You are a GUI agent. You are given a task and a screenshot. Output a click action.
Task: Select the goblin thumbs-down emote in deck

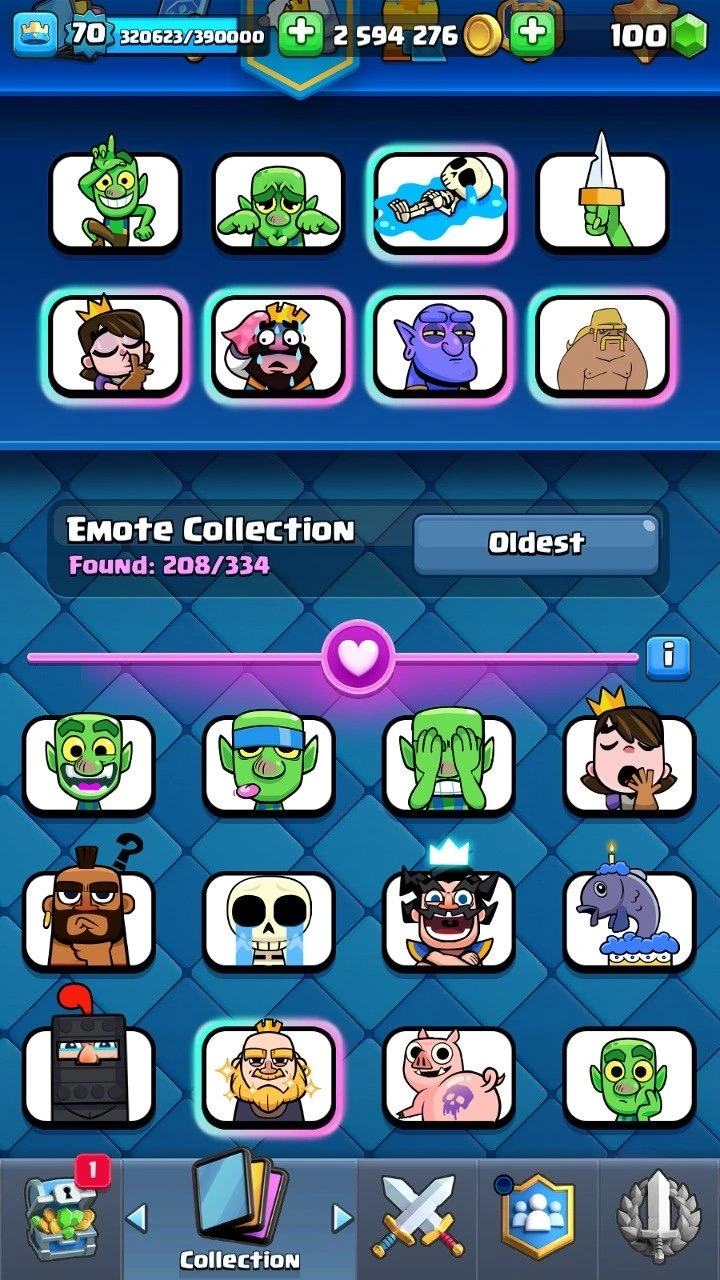(278, 200)
